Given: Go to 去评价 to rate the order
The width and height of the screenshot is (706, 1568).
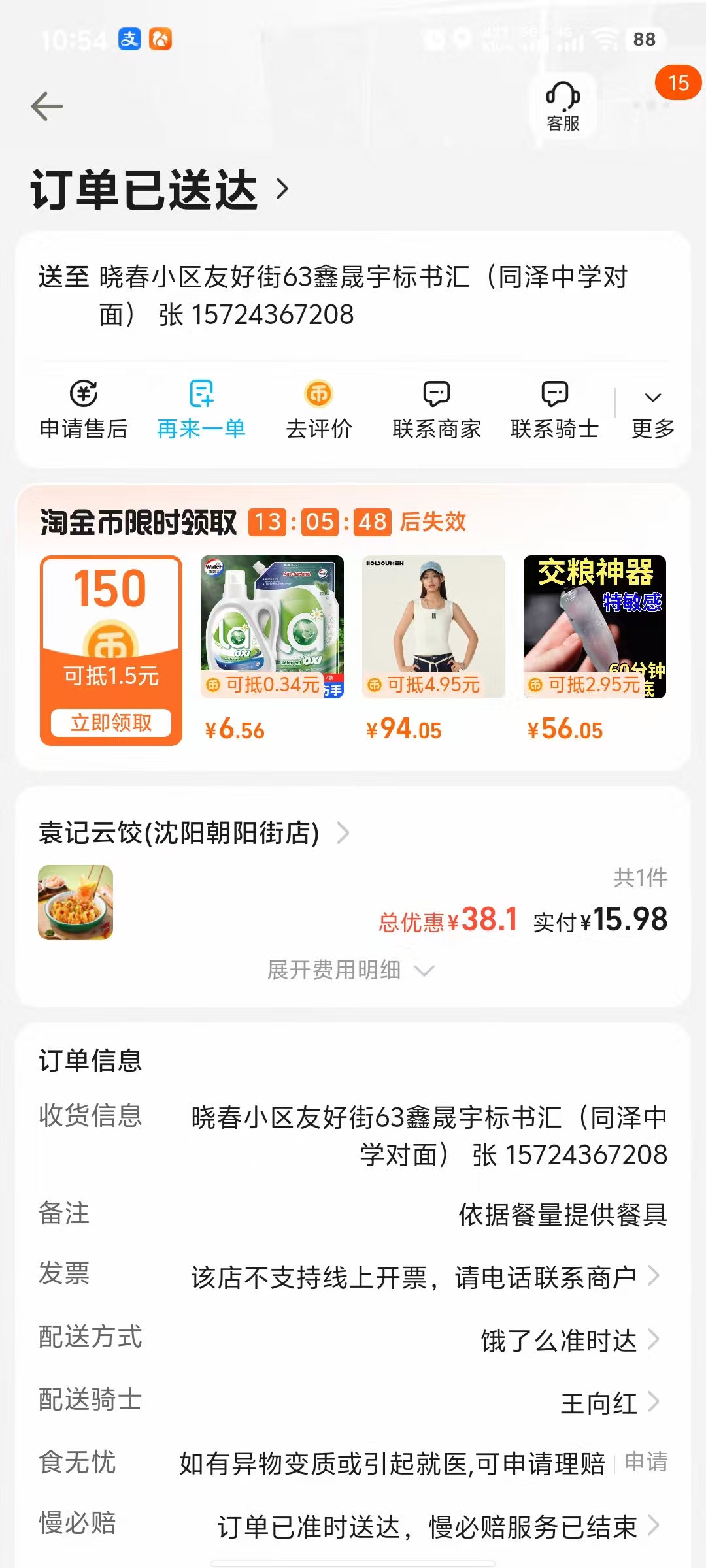Looking at the screenshot, I should tap(319, 409).
